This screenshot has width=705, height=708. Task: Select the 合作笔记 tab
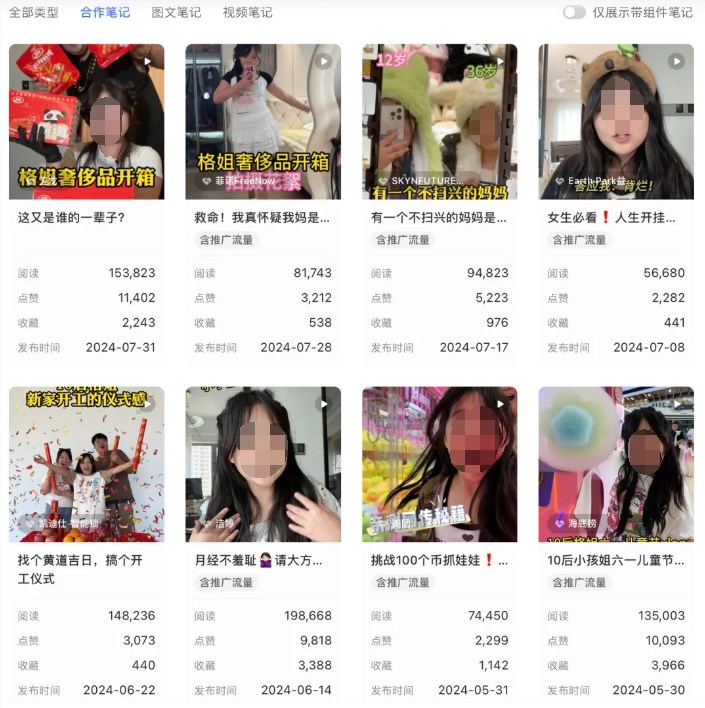click(x=105, y=13)
